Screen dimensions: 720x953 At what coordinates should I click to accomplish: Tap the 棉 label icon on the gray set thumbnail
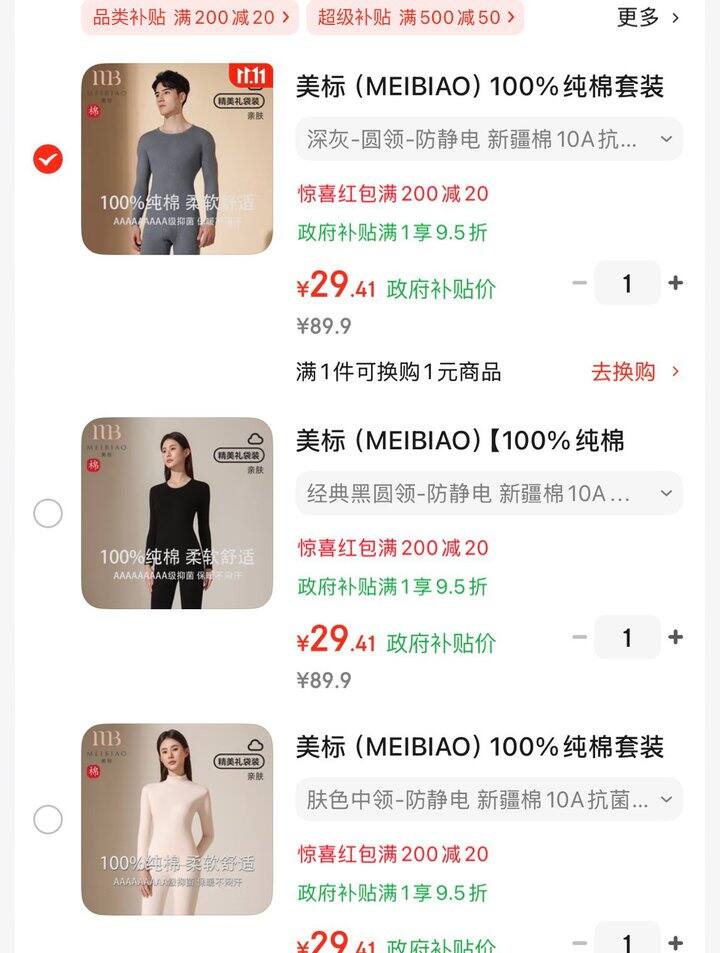click(x=97, y=110)
